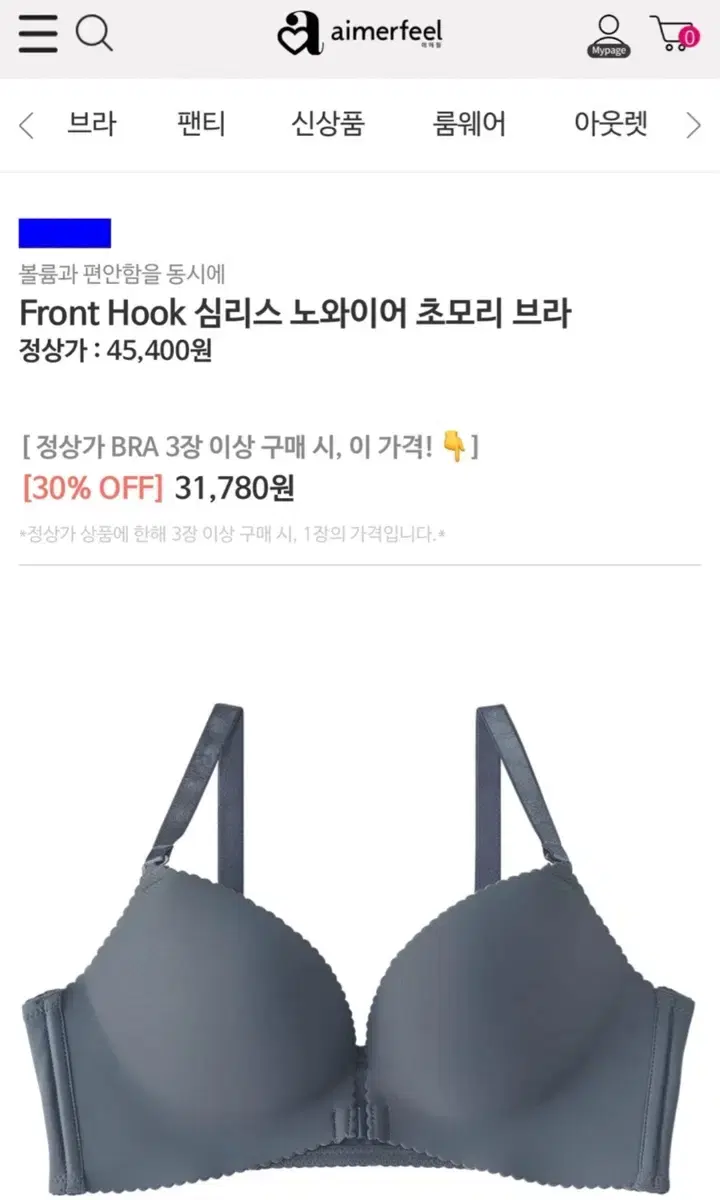The height and width of the screenshot is (1200, 720).
Task: Expand the next category with right chevron
Action: click(692, 125)
